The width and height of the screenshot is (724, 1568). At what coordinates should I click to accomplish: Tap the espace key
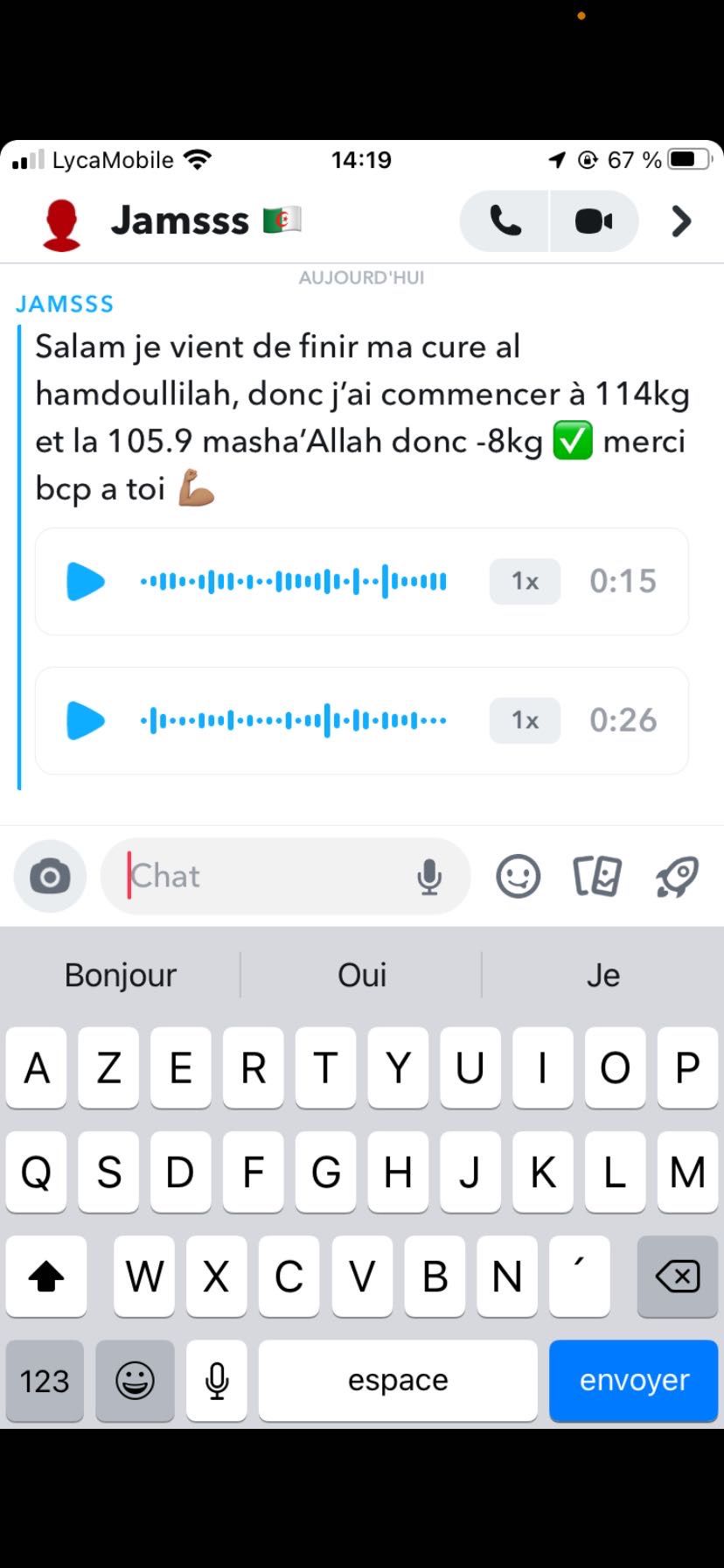[x=398, y=1381]
